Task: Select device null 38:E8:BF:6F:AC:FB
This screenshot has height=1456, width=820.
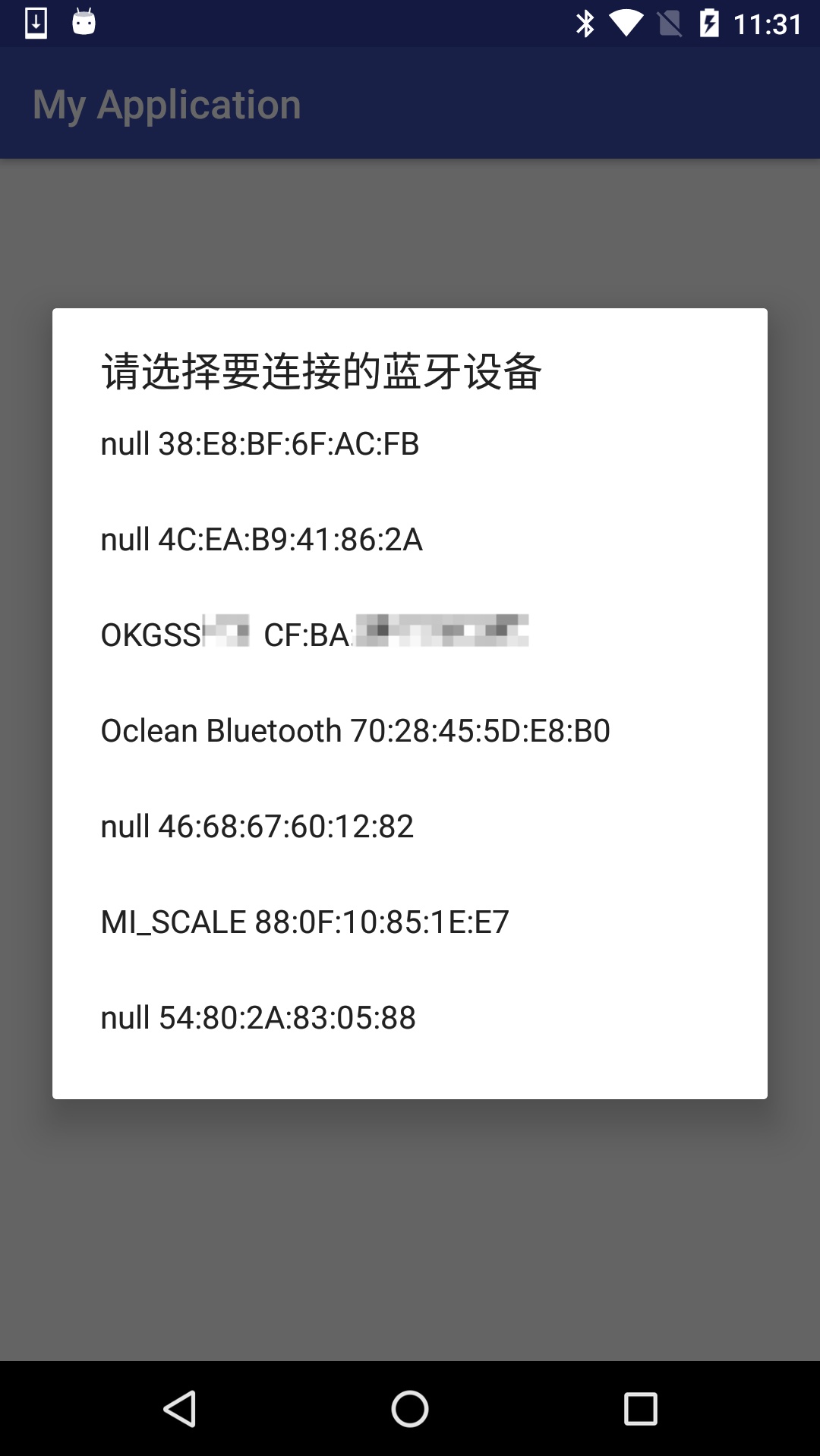Action: [260, 444]
